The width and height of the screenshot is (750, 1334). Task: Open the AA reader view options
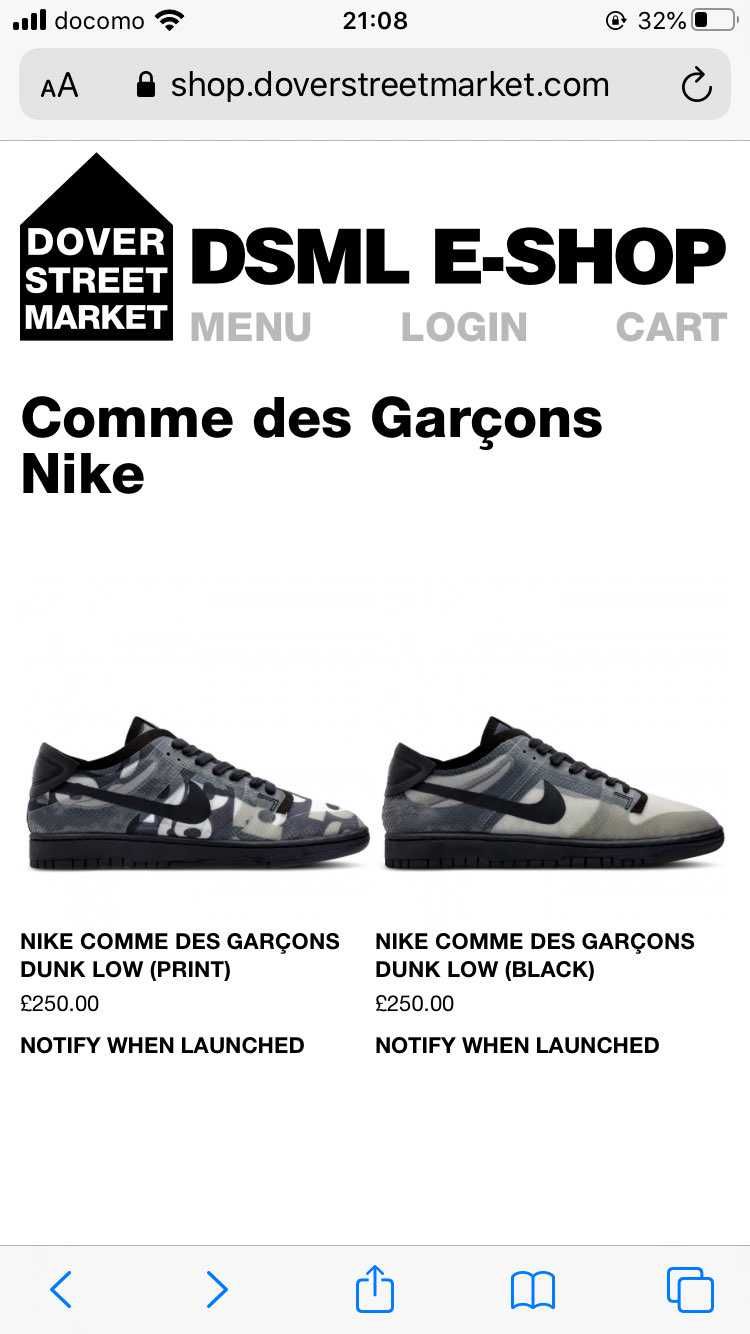click(x=59, y=86)
